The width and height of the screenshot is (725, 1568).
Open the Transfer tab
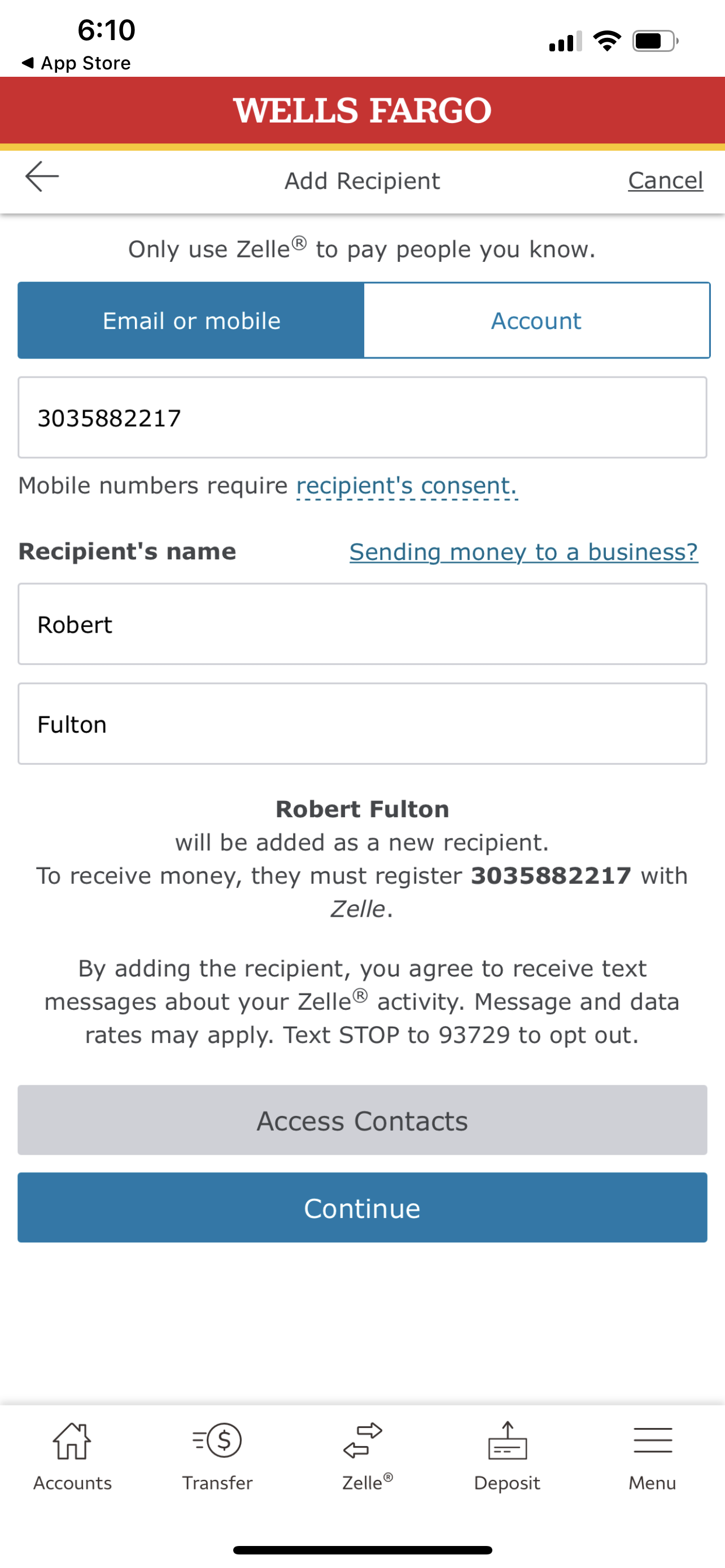pyautogui.click(x=217, y=1457)
